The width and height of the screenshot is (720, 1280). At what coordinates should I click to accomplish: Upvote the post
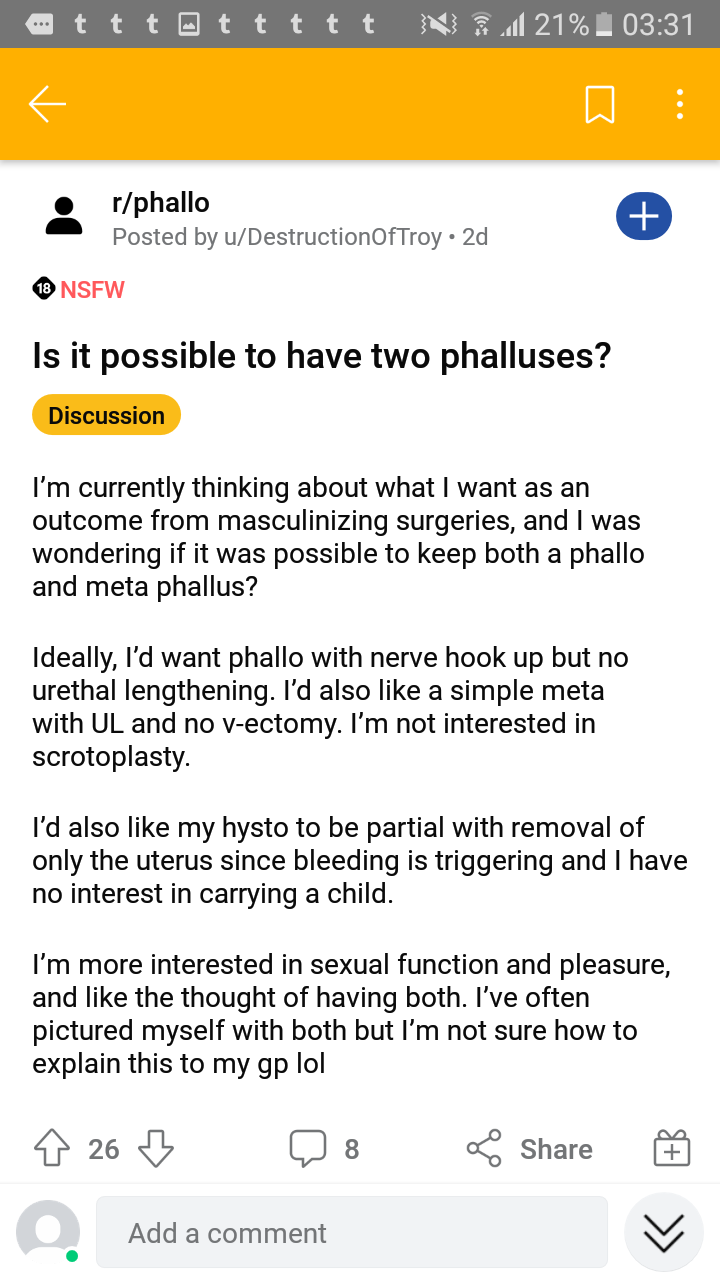click(51, 1149)
